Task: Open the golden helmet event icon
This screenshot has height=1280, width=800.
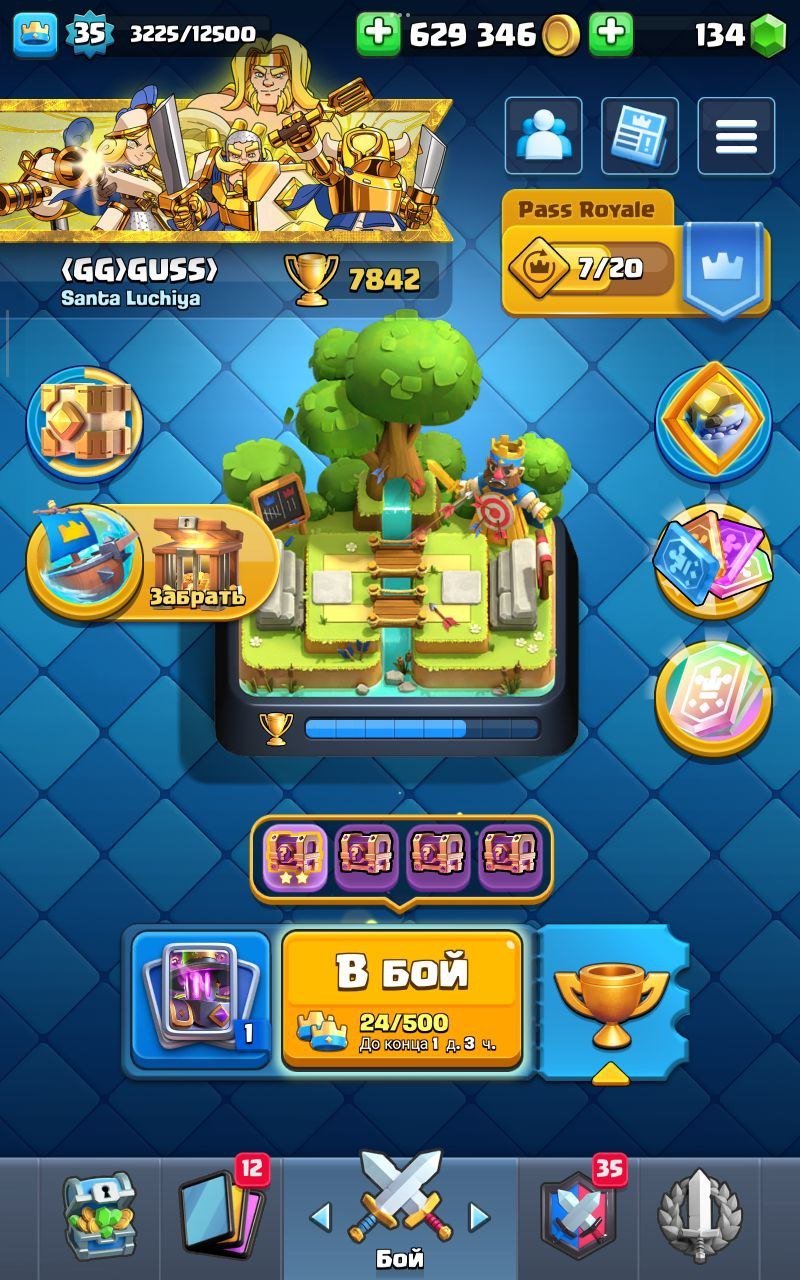Action: pos(713,420)
